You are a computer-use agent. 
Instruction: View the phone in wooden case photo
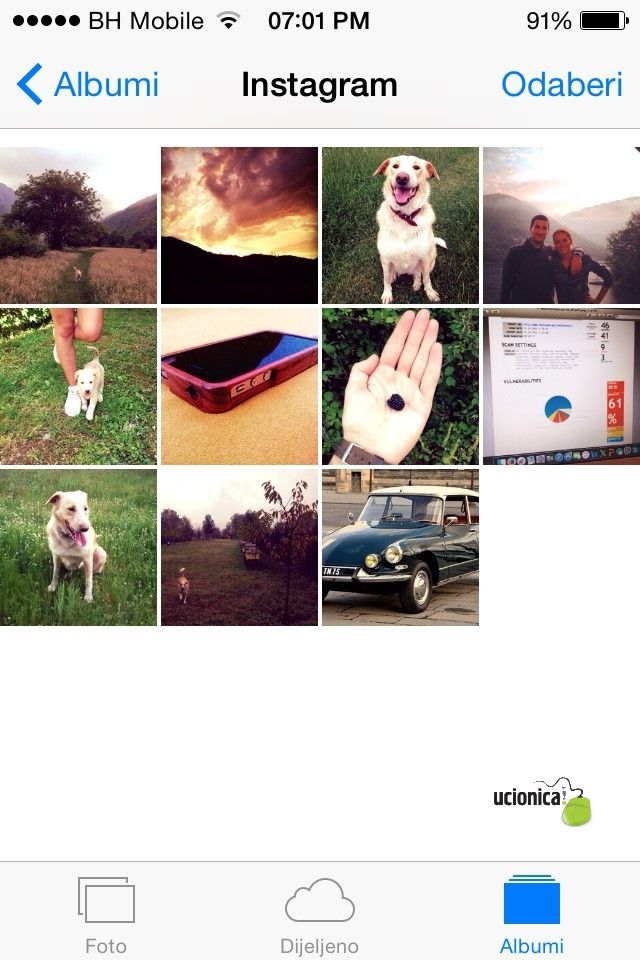(x=239, y=386)
